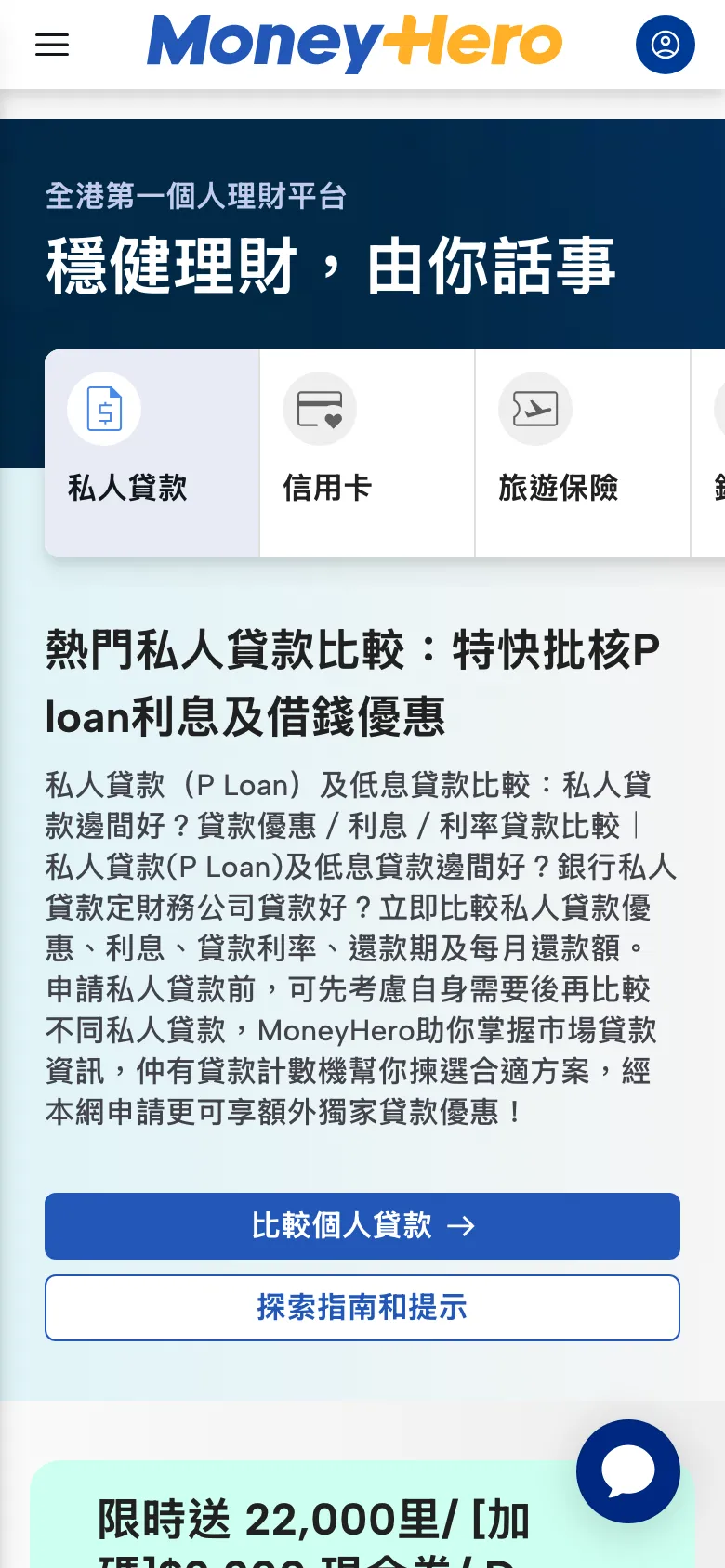
Task: Click the airplane ticket icon above 旅遊保險
Action: (534, 409)
